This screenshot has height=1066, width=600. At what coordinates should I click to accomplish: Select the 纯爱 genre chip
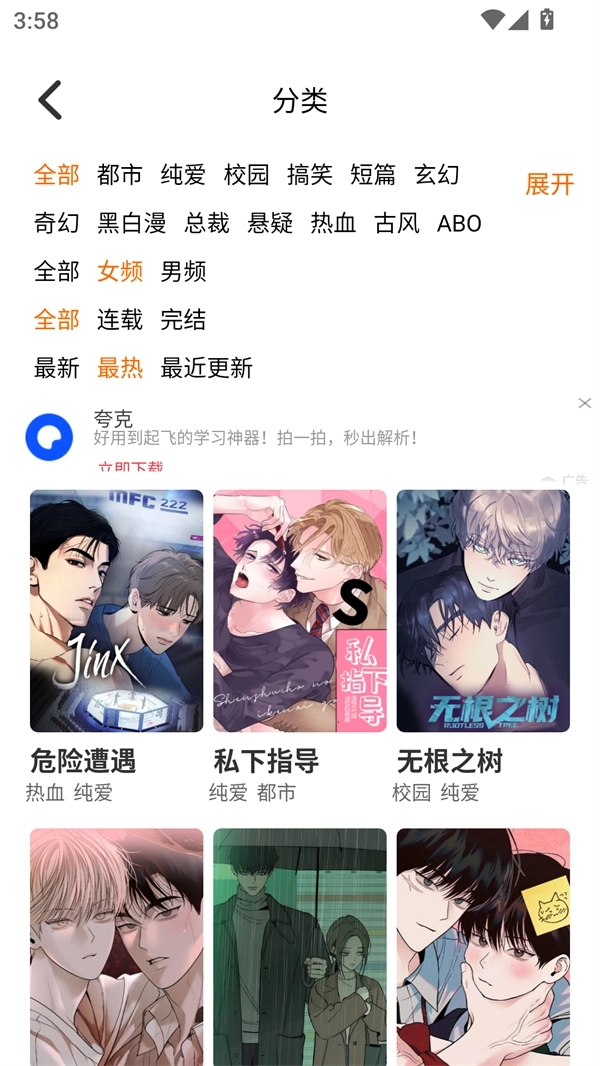[183, 175]
